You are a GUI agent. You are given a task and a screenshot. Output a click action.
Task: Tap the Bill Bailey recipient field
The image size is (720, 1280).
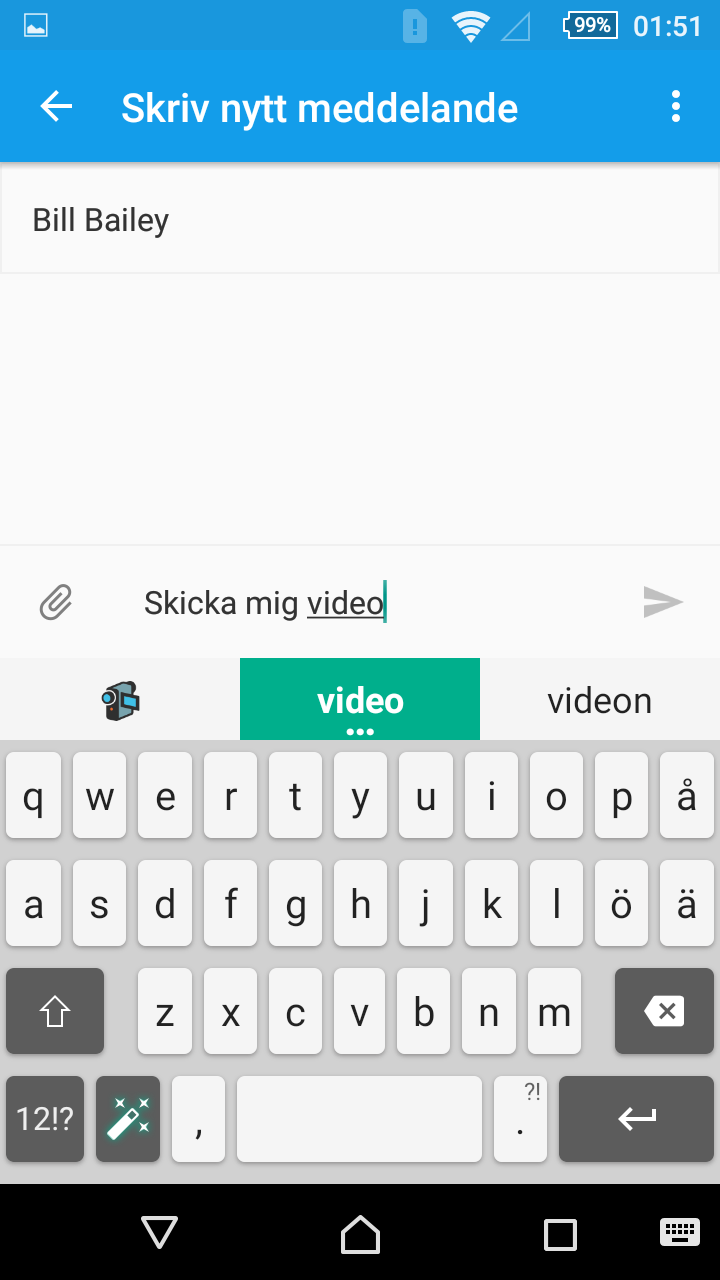coord(360,220)
